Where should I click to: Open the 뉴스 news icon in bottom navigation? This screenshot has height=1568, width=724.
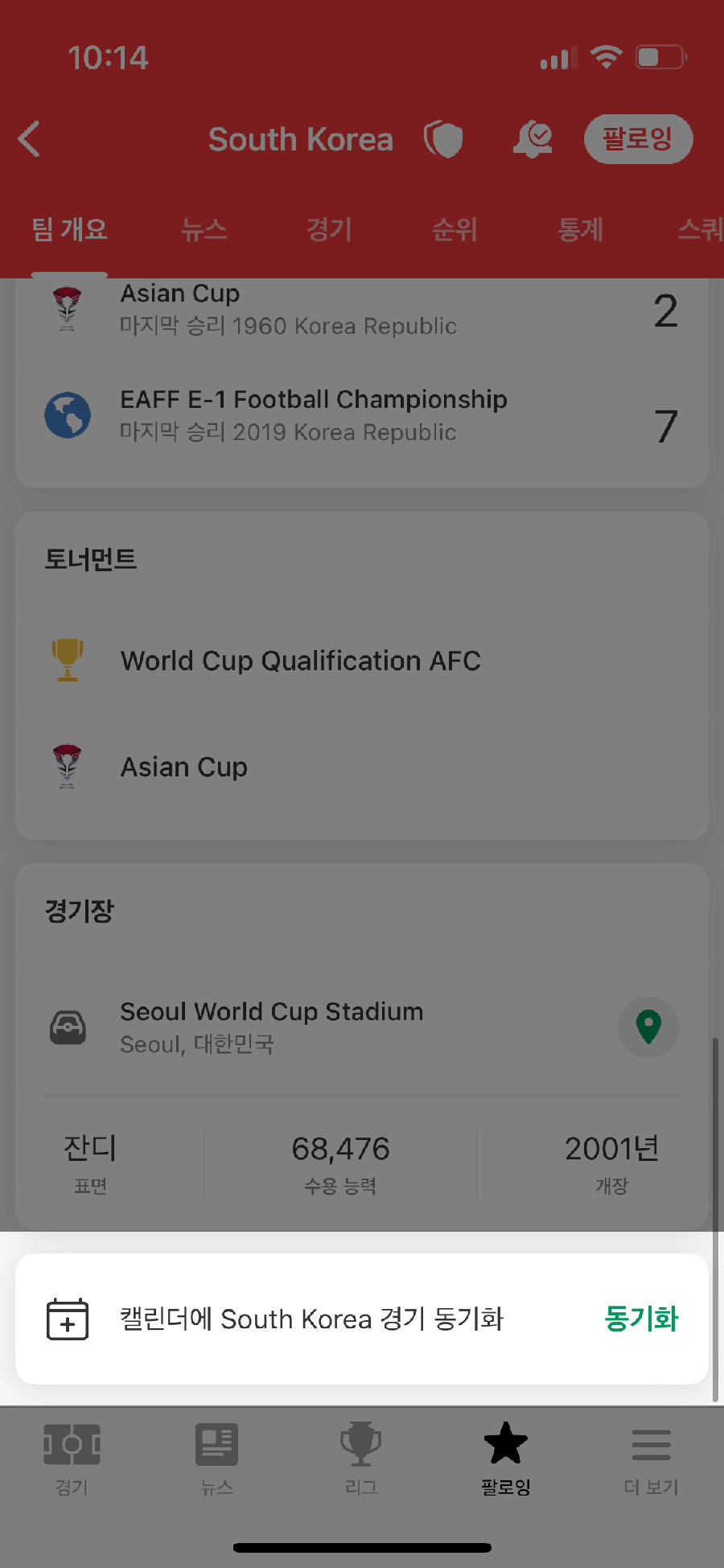tap(216, 1444)
